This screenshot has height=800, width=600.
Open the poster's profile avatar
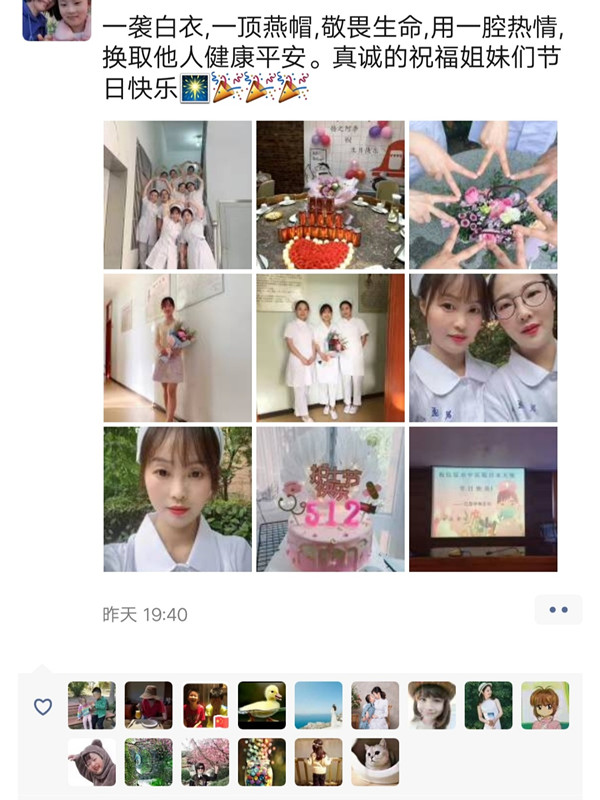pos(56,20)
